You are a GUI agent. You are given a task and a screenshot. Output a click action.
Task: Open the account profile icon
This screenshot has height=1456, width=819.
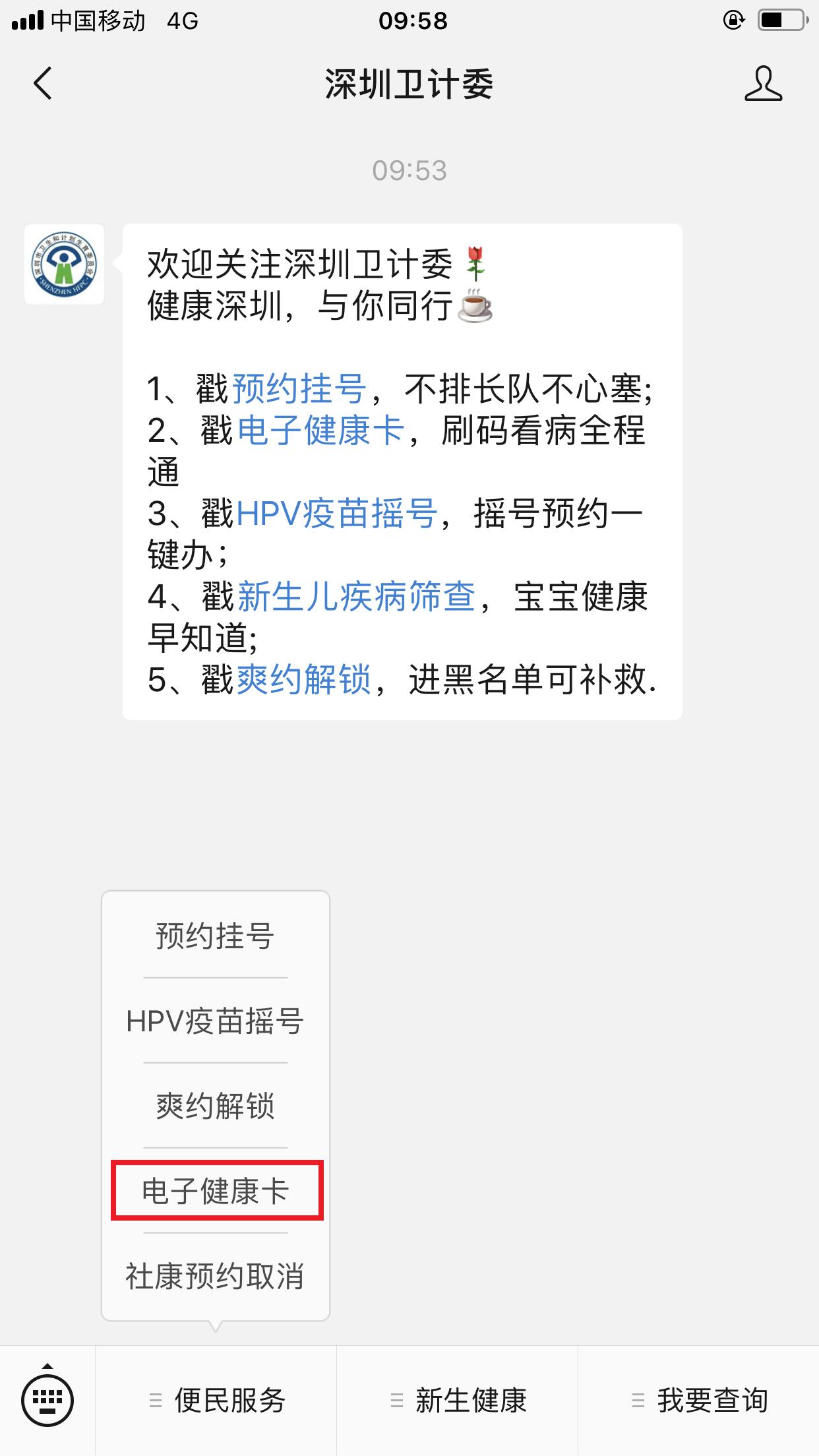click(x=763, y=84)
